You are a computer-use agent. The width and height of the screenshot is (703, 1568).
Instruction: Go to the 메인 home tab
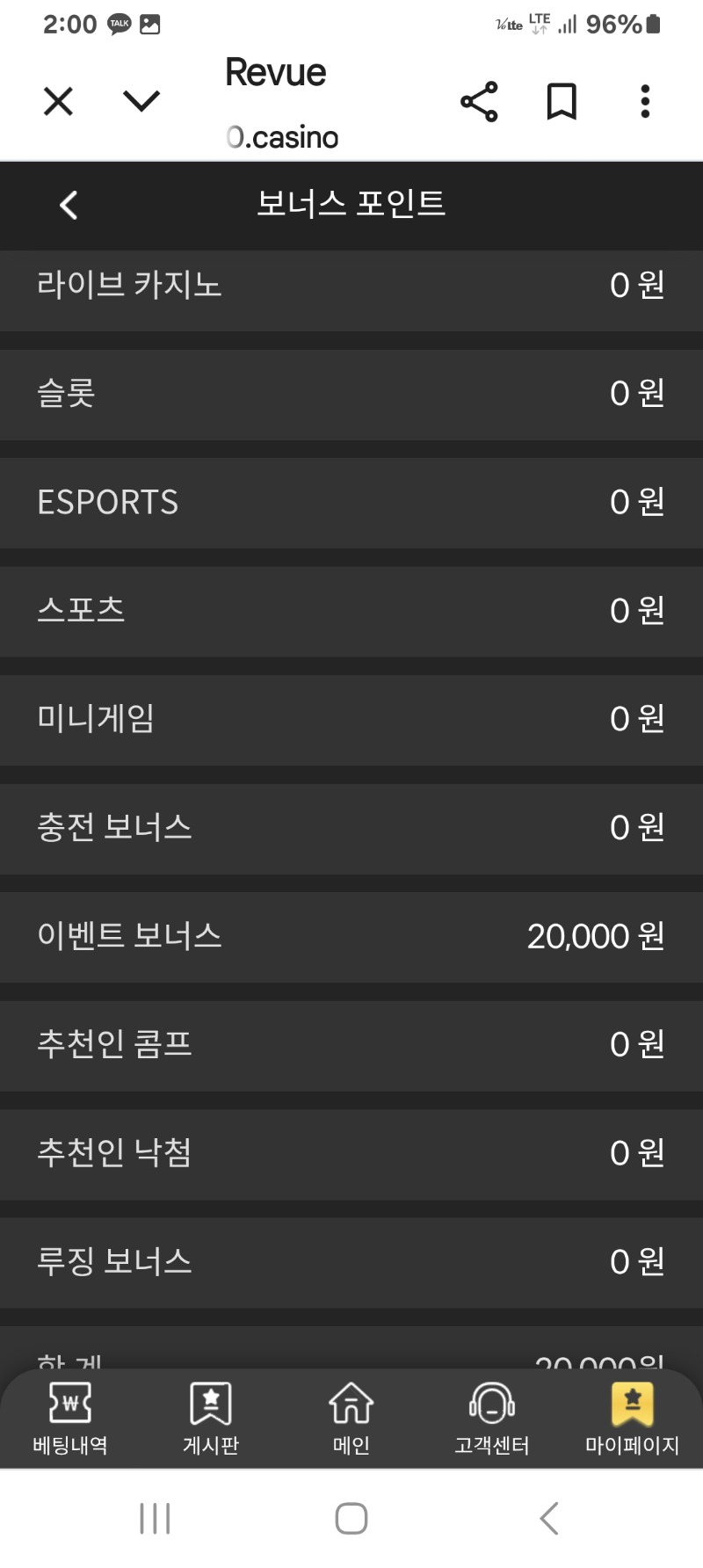click(x=351, y=1419)
